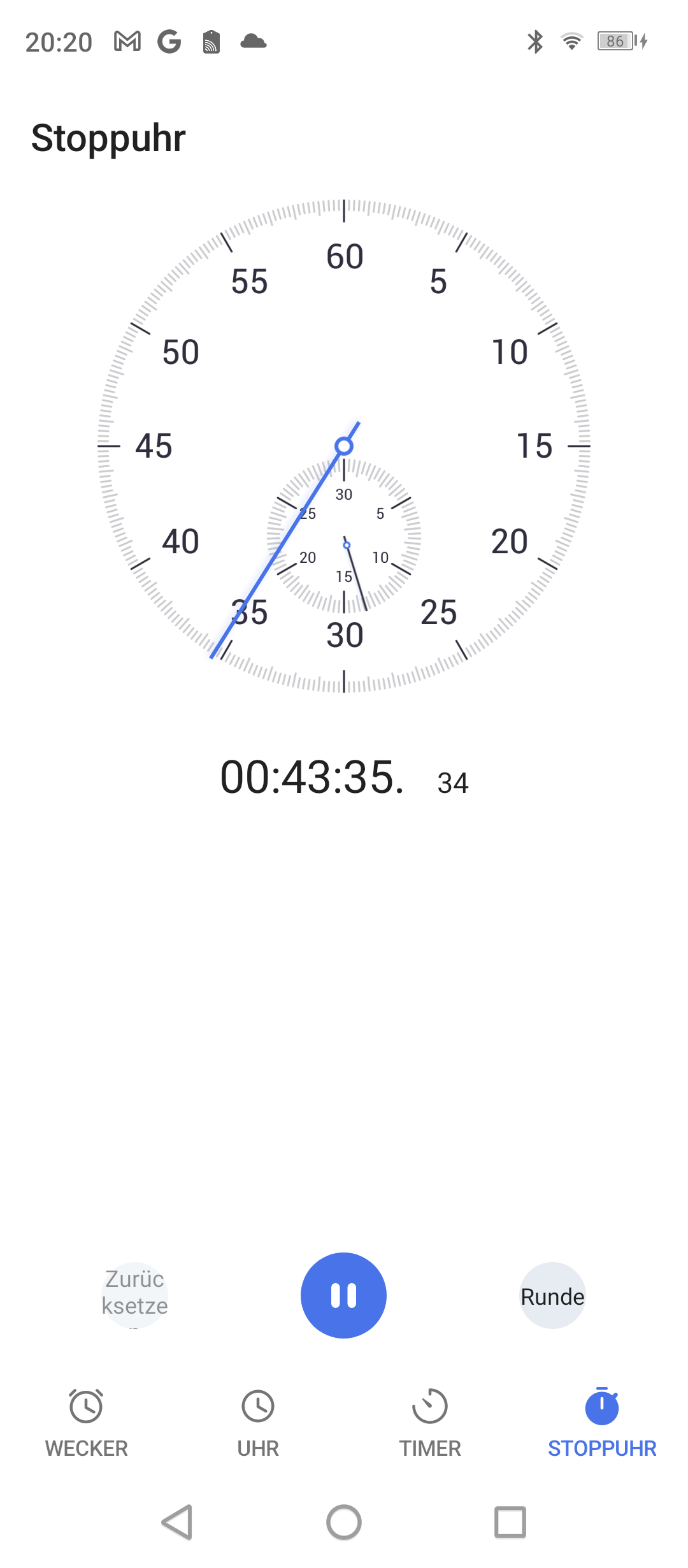Go back with the system back button
The width and height of the screenshot is (688, 1568).
tap(177, 1523)
